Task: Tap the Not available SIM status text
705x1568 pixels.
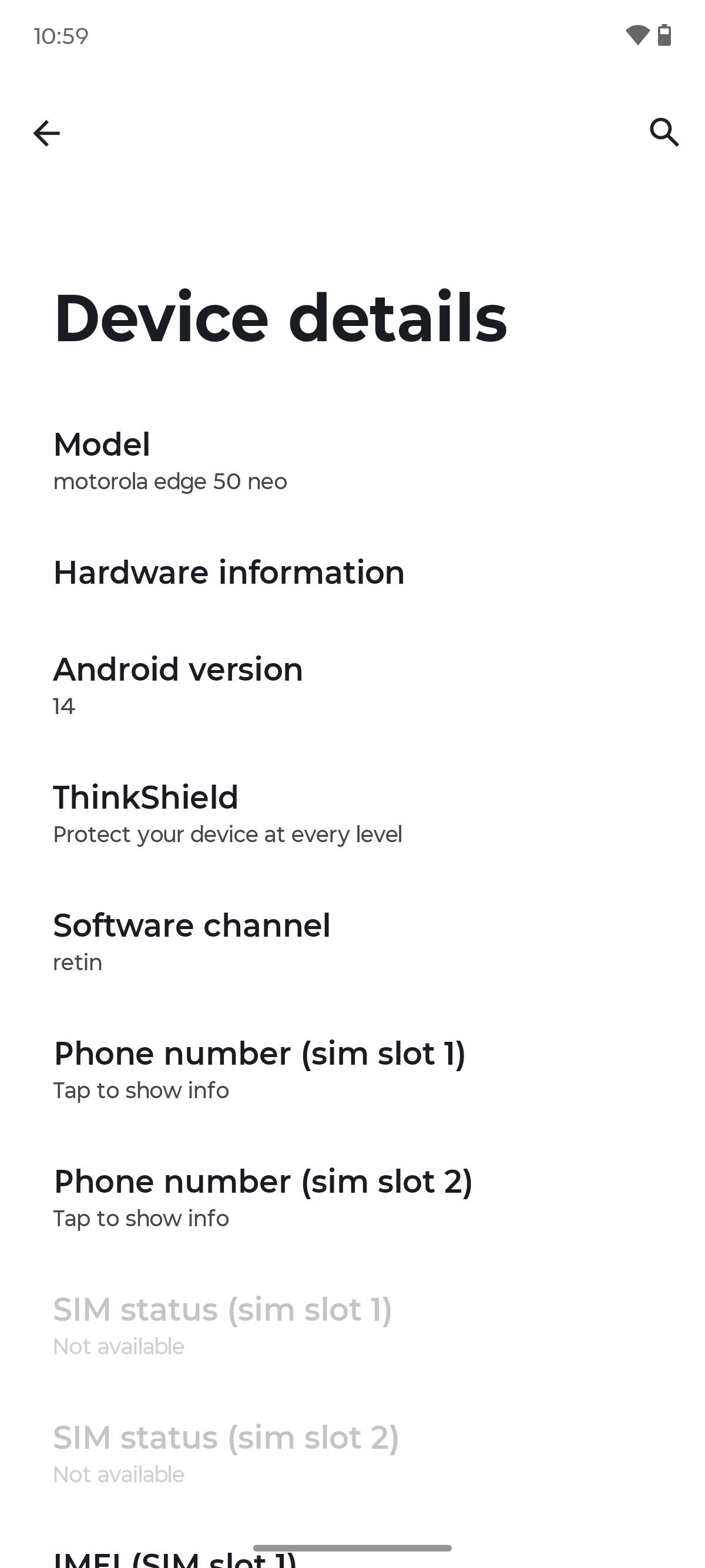Action: [118, 1346]
